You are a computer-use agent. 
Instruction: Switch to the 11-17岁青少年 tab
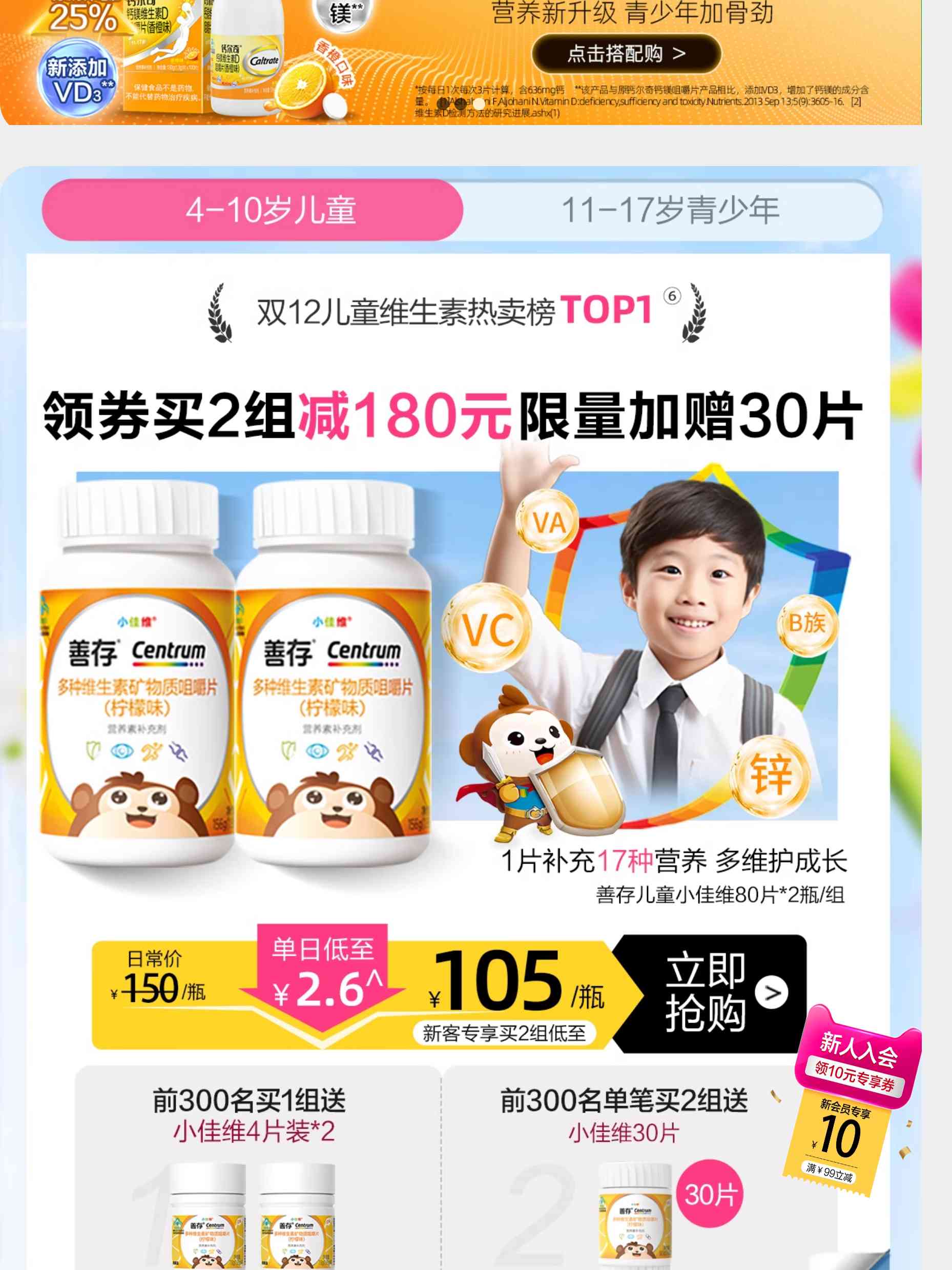[670, 210]
